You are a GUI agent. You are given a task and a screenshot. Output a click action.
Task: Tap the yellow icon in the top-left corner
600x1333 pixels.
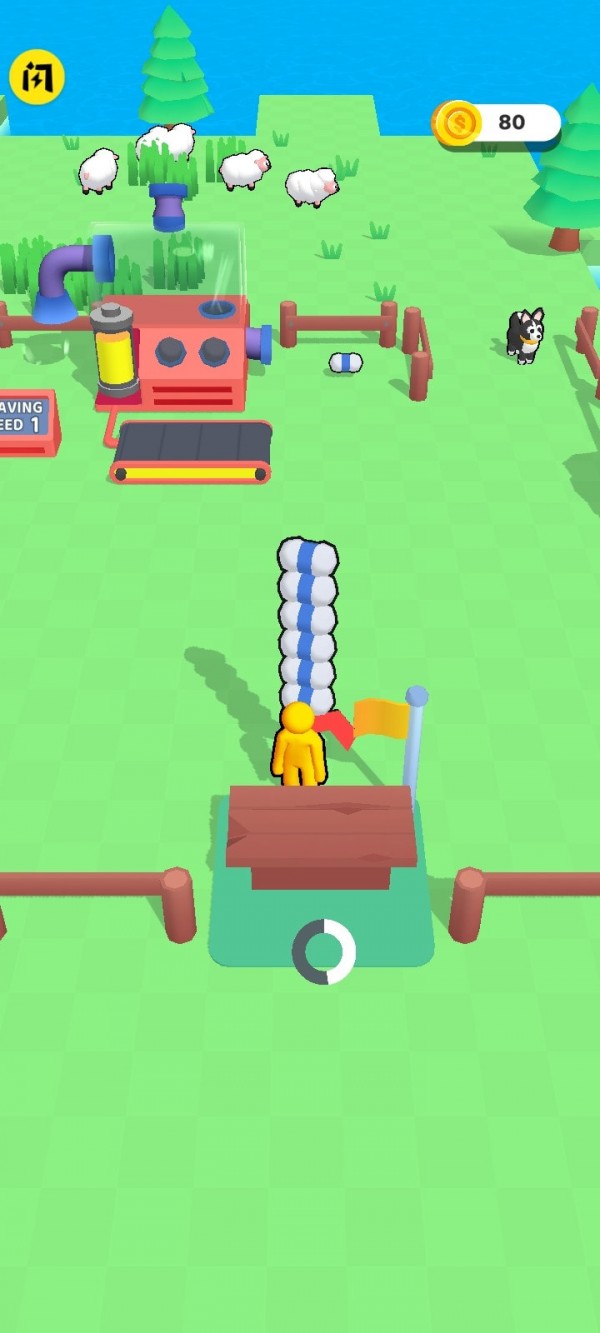(x=37, y=77)
